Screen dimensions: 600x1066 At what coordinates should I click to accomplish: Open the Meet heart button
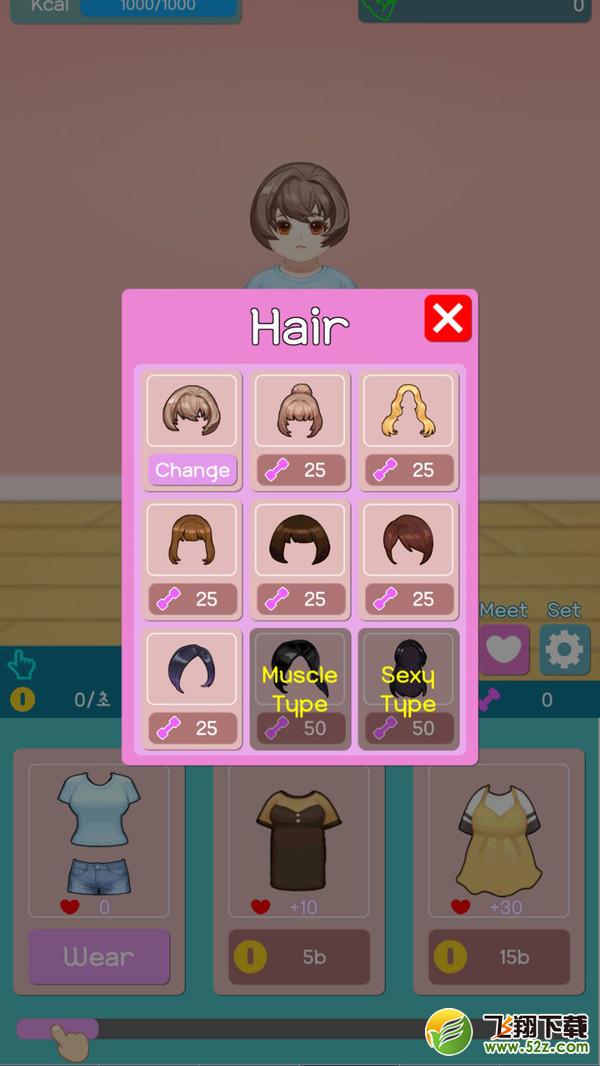pos(504,649)
